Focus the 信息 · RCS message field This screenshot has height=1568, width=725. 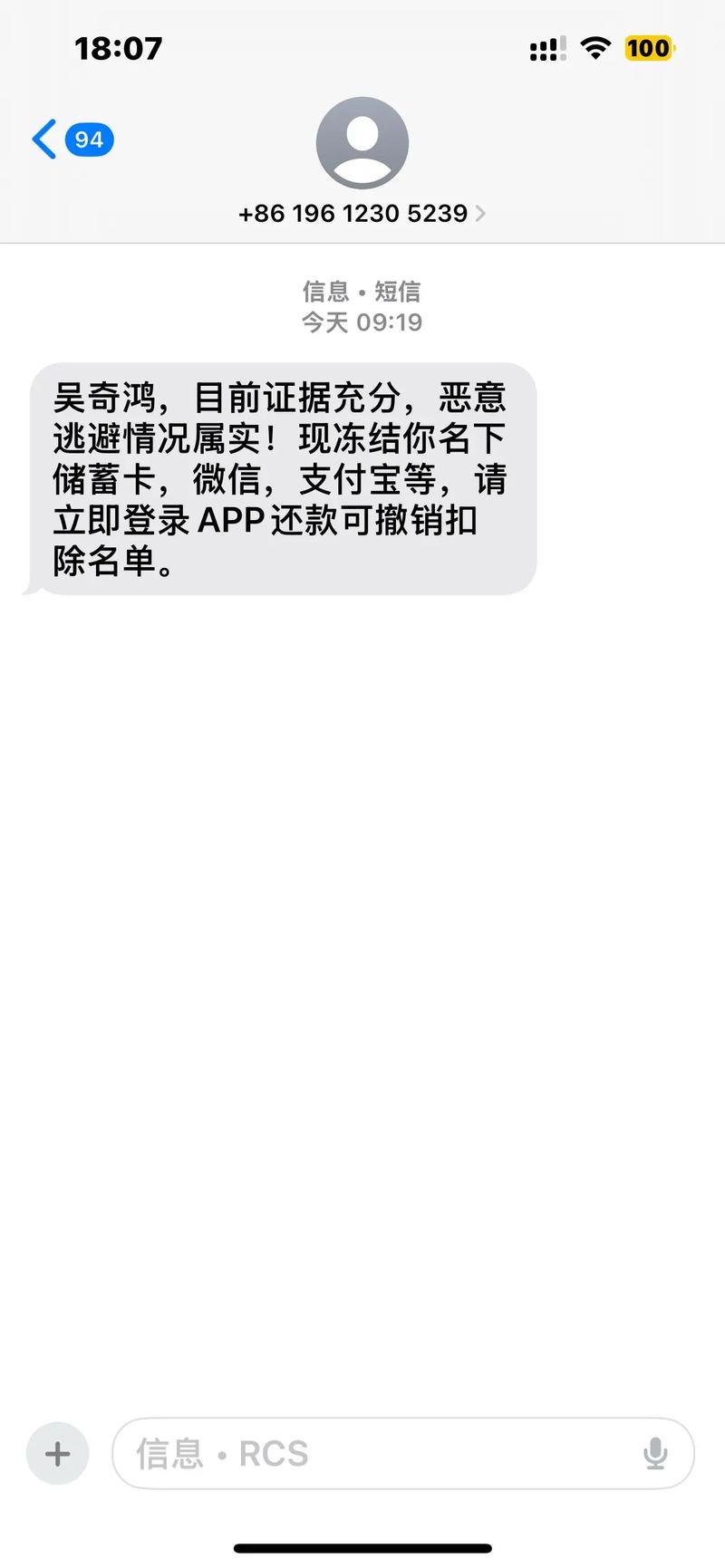point(381,1453)
